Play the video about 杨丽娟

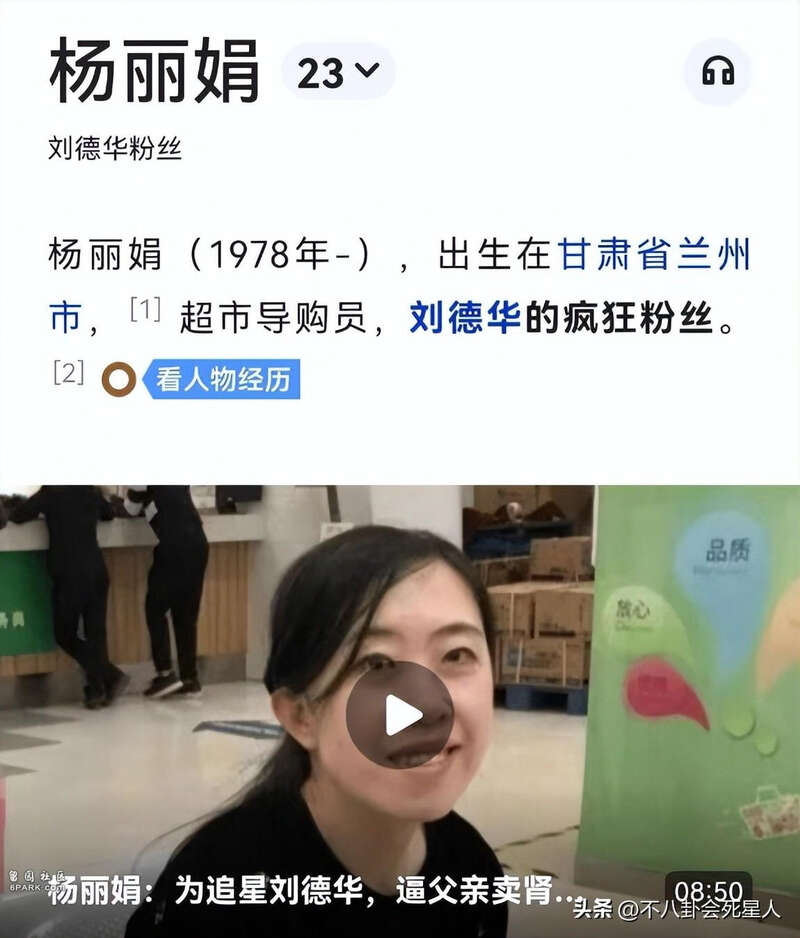click(x=400, y=715)
